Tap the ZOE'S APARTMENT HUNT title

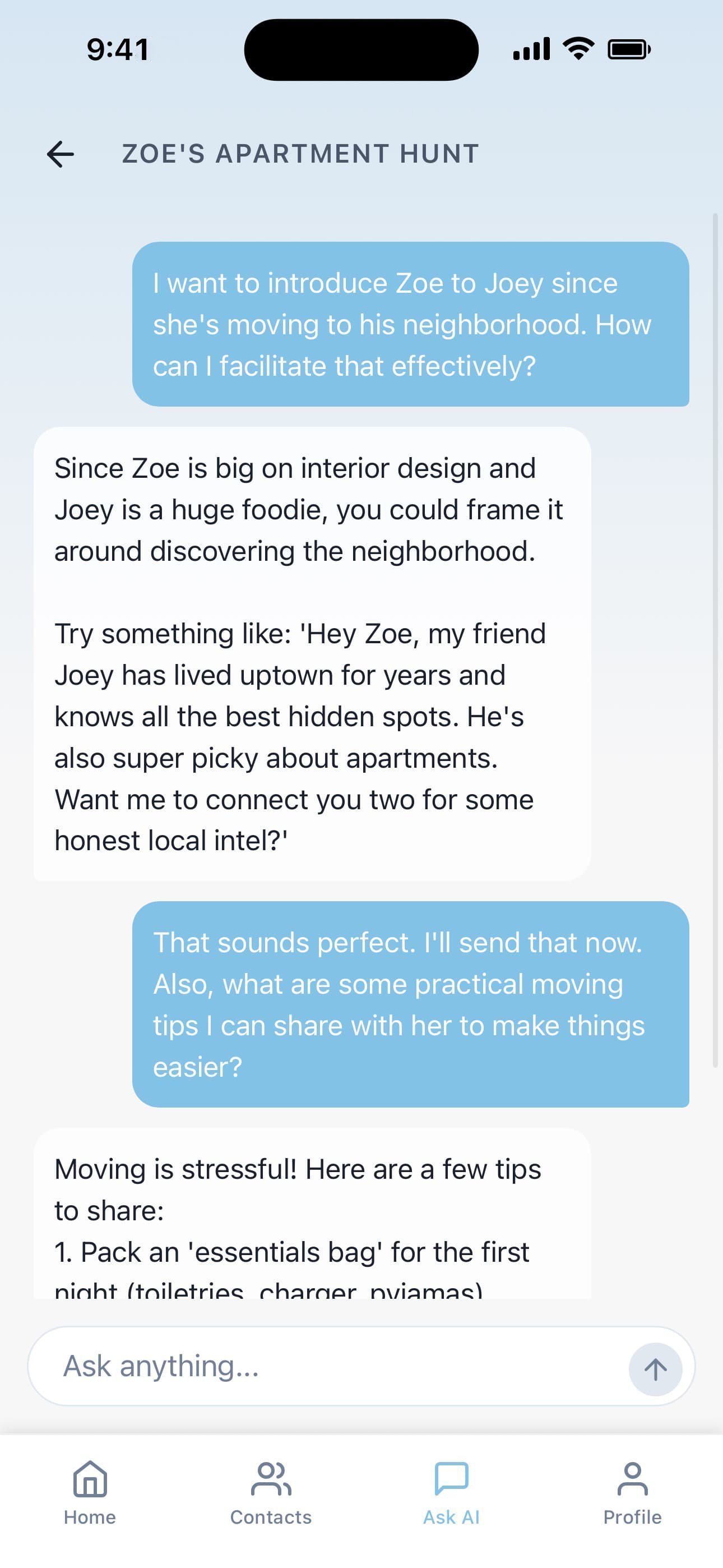300,153
